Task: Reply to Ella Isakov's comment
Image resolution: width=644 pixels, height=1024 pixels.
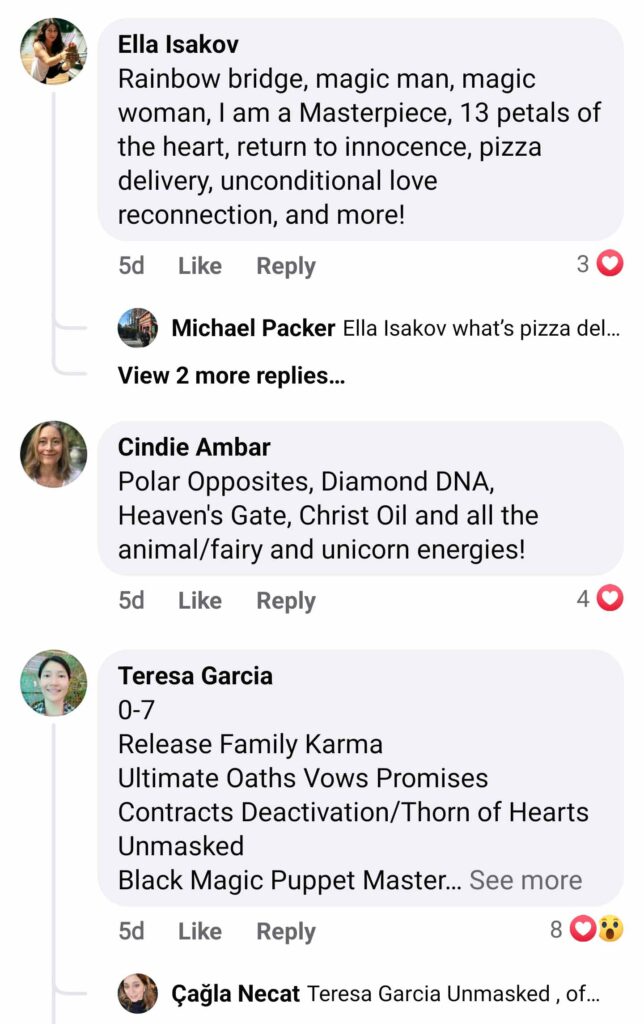Action: 285,266
